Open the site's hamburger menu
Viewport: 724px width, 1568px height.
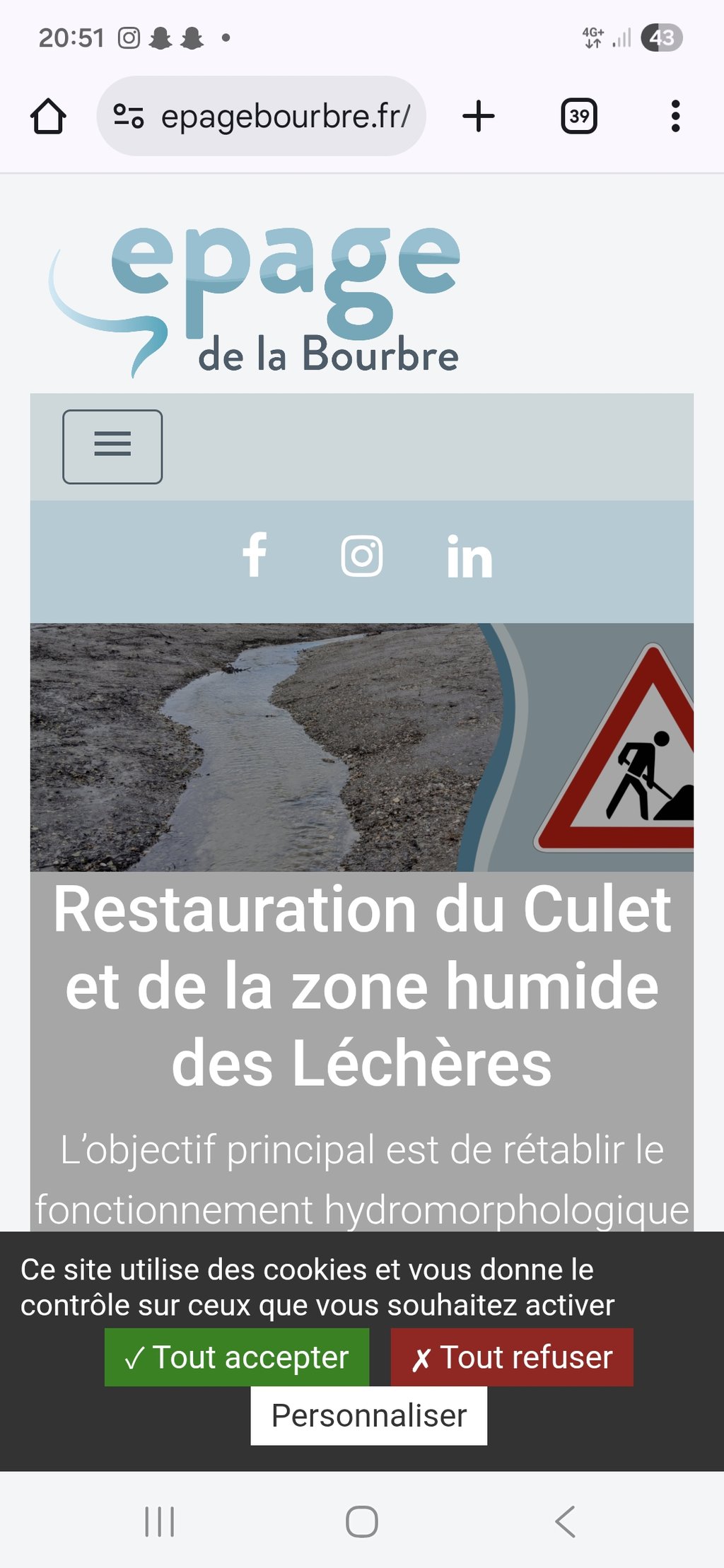(112, 447)
